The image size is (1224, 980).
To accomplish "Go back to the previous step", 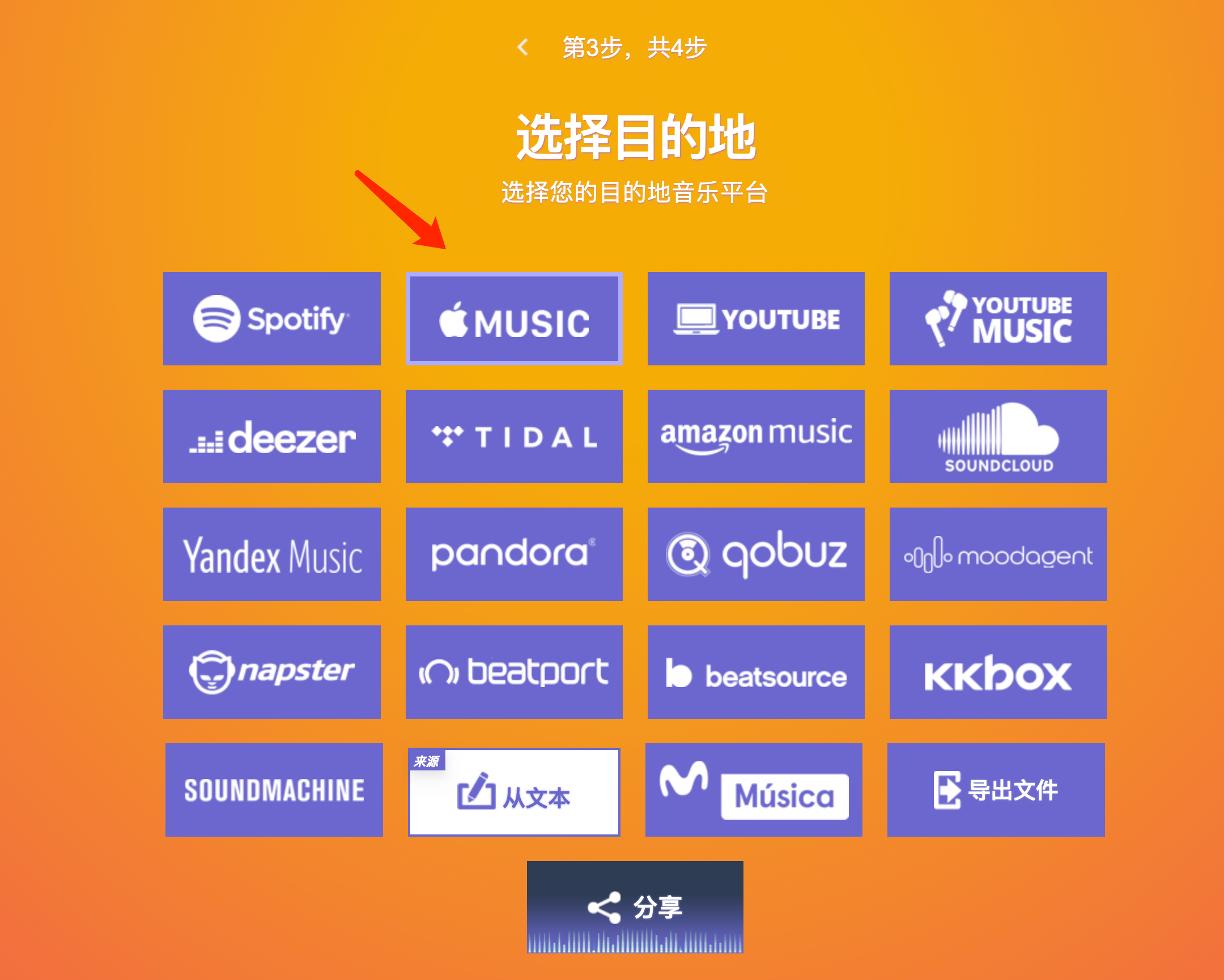I will pos(523,47).
